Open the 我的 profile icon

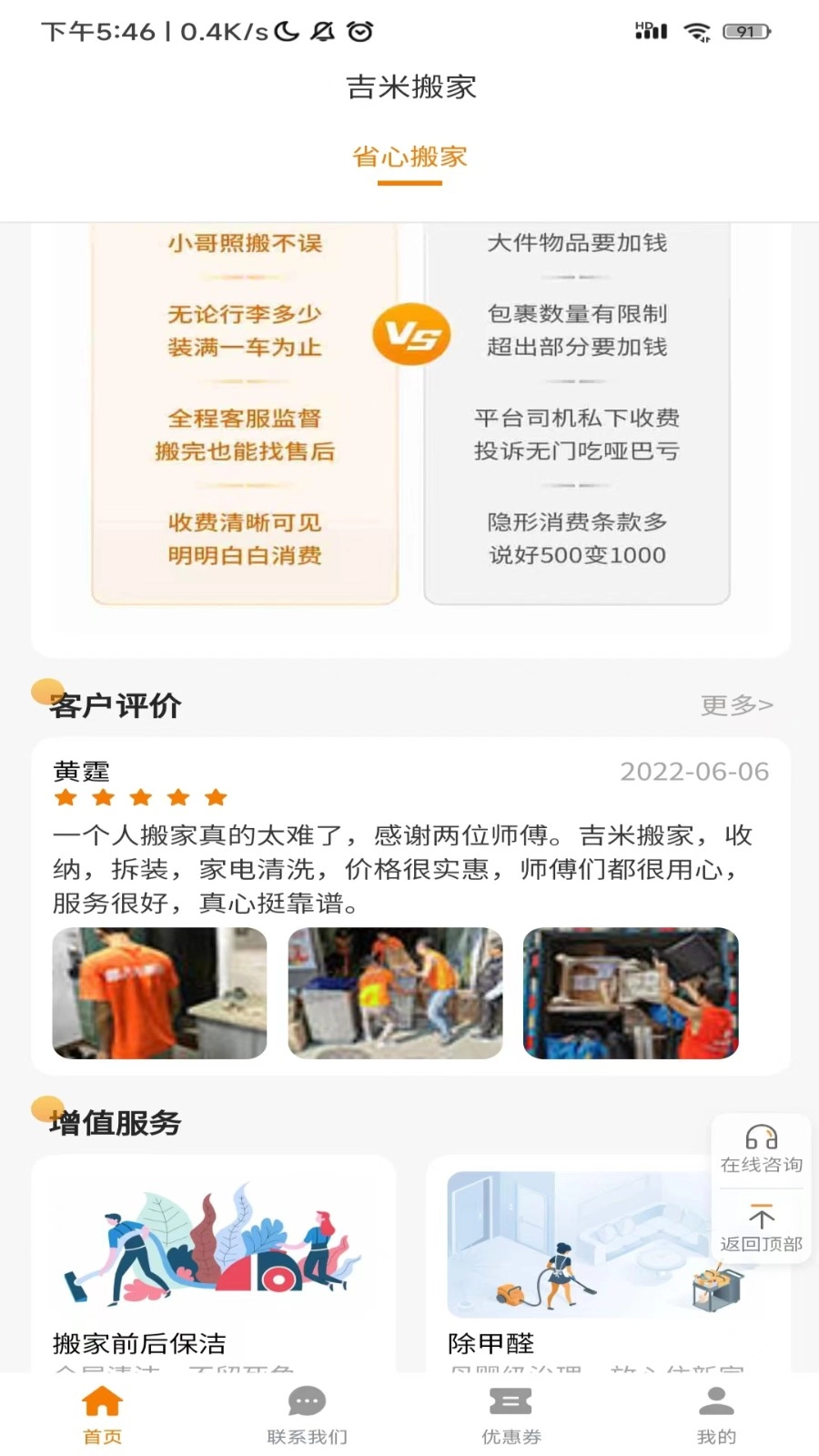pyautogui.click(x=716, y=1401)
